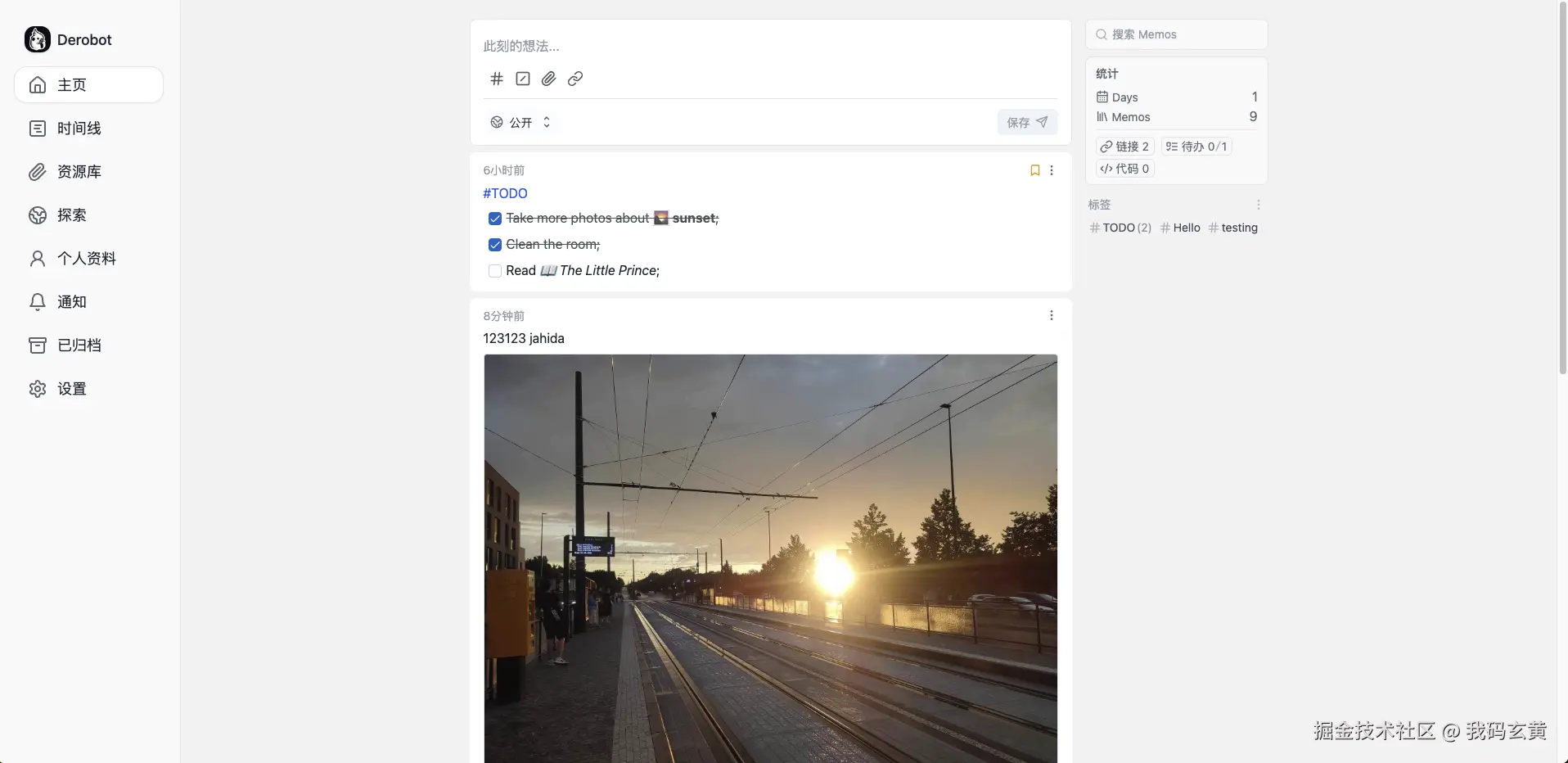Focus the 此刻的想法 memo editor
This screenshot has height=763, width=1568.
click(x=769, y=47)
